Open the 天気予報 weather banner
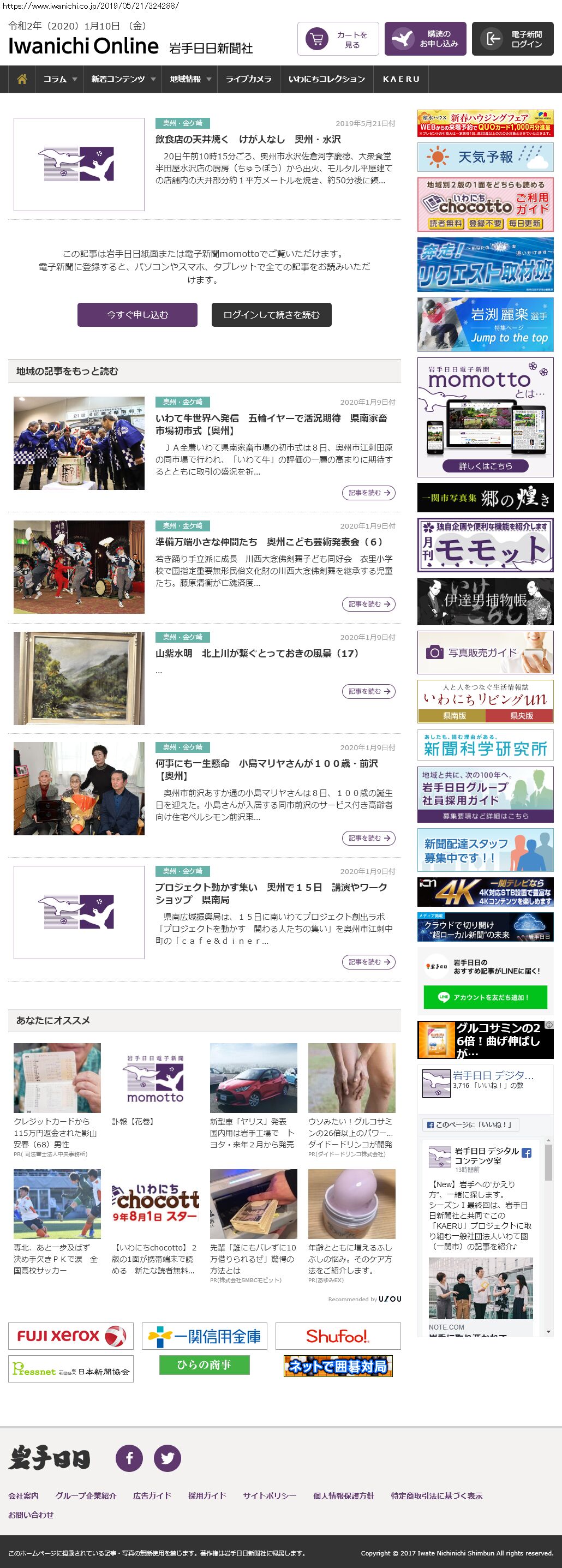This screenshot has width=562, height=1568. tap(485, 157)
